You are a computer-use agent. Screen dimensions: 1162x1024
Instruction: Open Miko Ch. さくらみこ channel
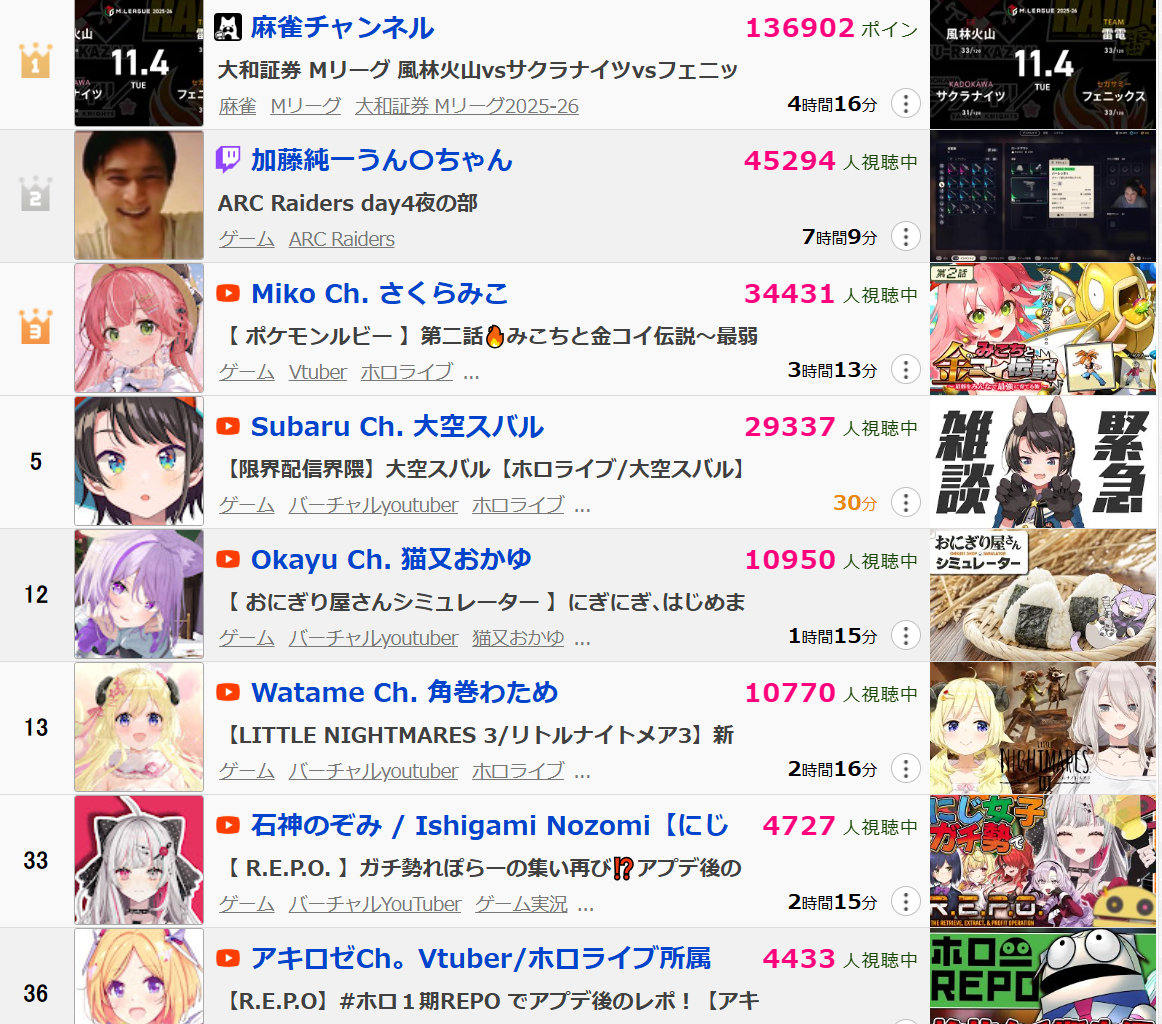click(379, 293)
